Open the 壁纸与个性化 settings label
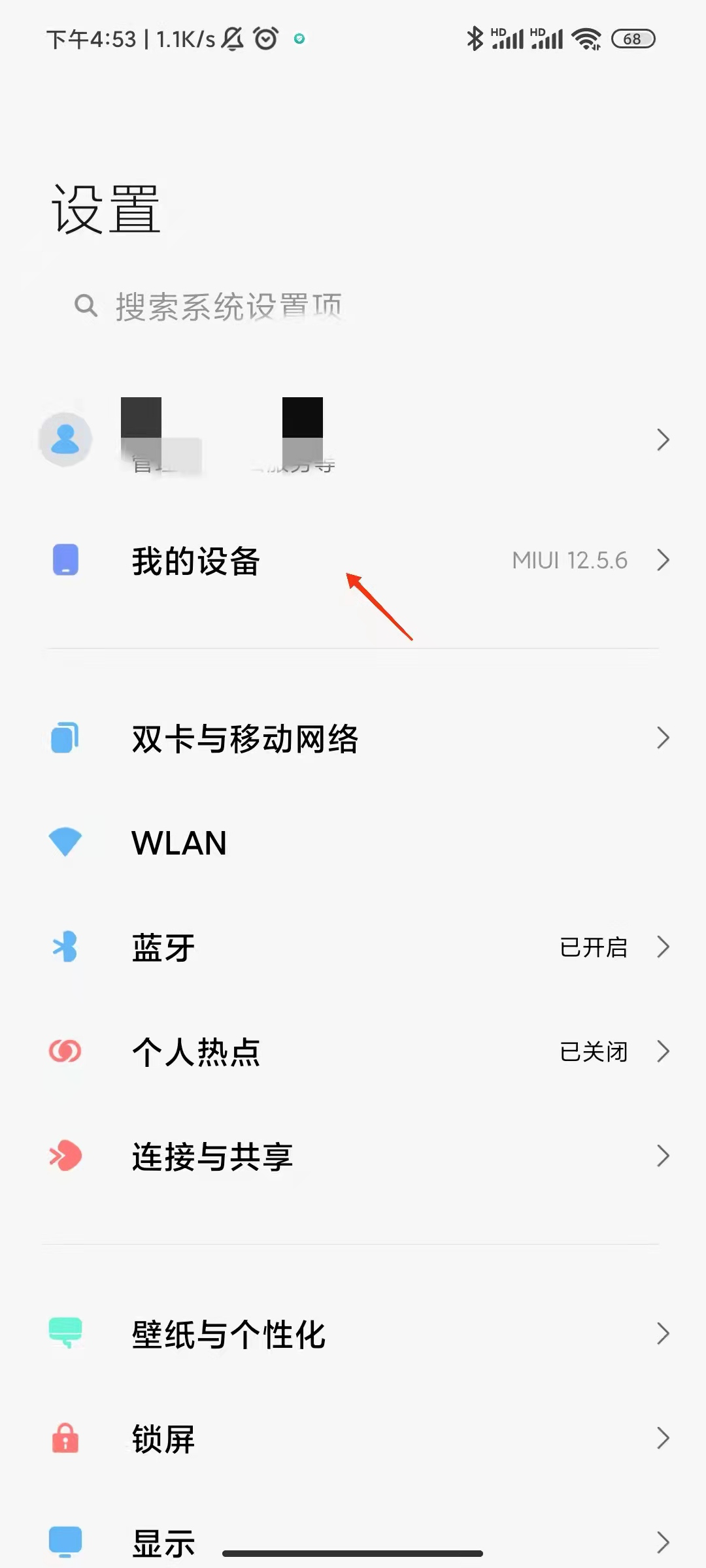 coord(229,1334)
